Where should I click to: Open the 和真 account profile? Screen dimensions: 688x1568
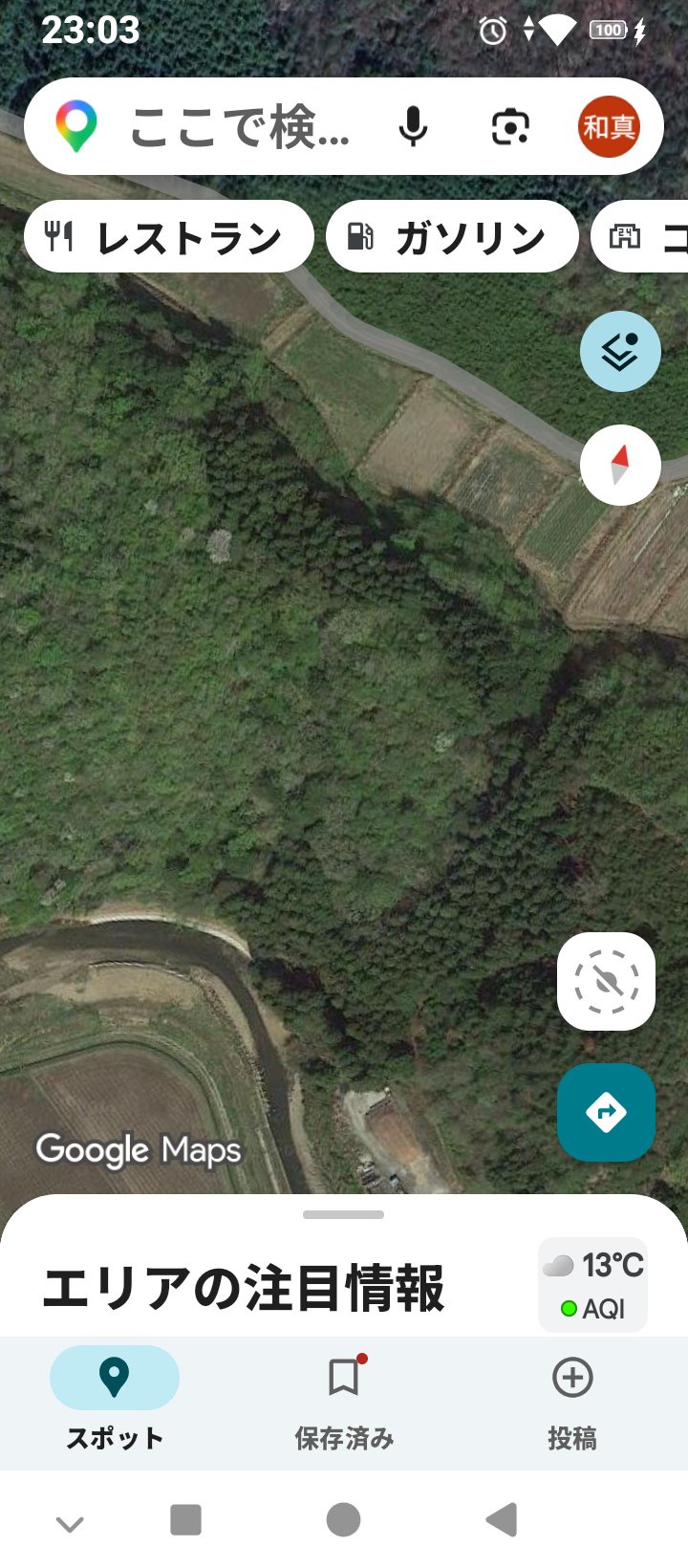(609, 127)
